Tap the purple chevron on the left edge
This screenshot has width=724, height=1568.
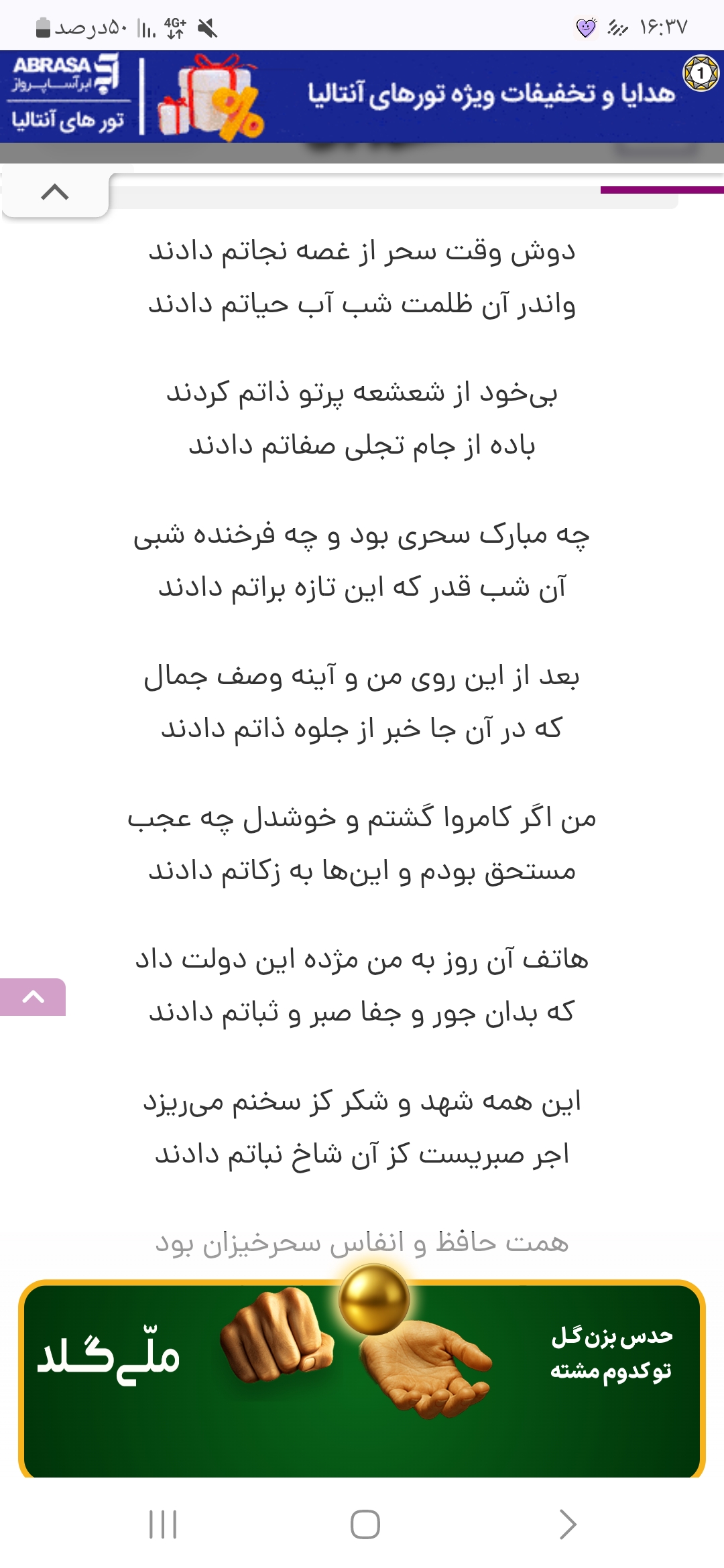(32, 996)
